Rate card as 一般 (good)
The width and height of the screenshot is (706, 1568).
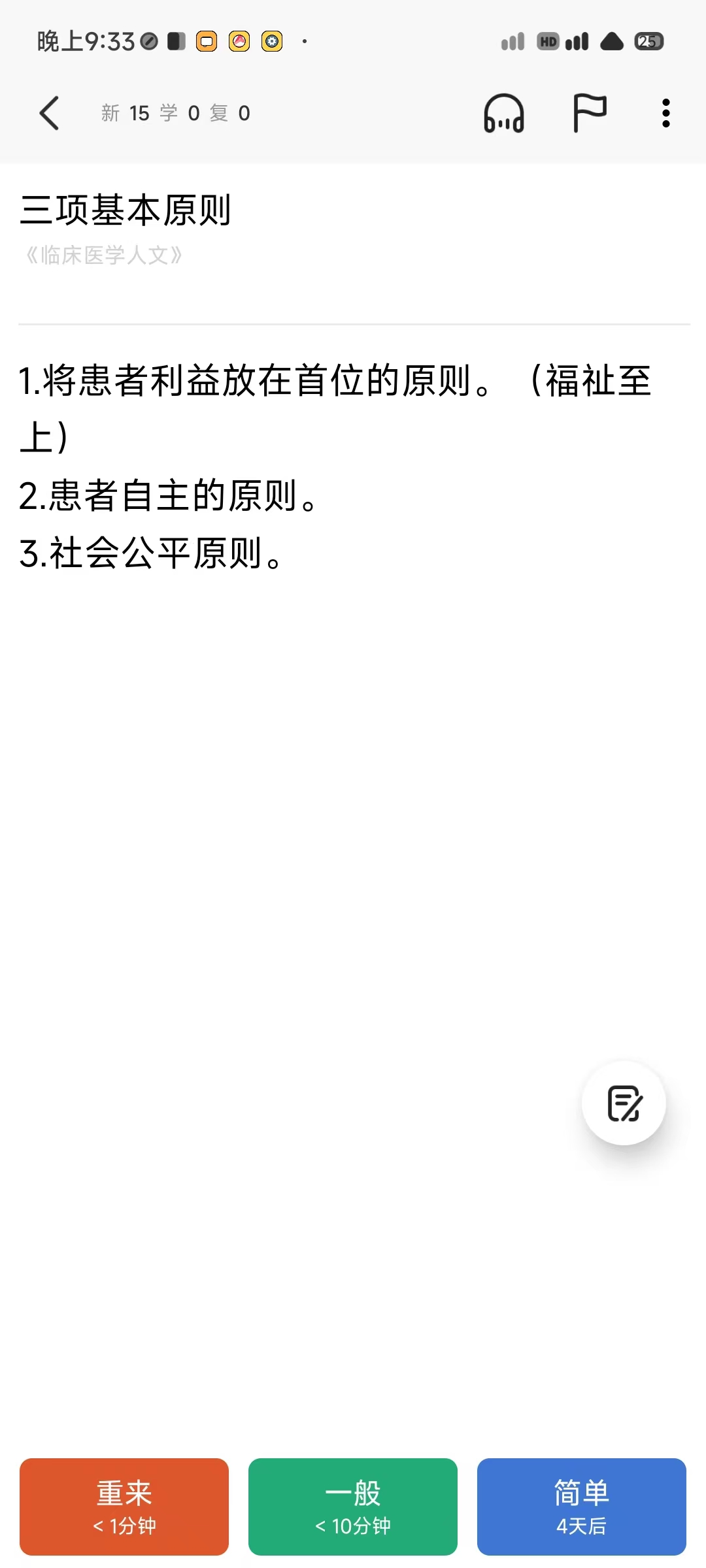click(x=353, y=1507)
